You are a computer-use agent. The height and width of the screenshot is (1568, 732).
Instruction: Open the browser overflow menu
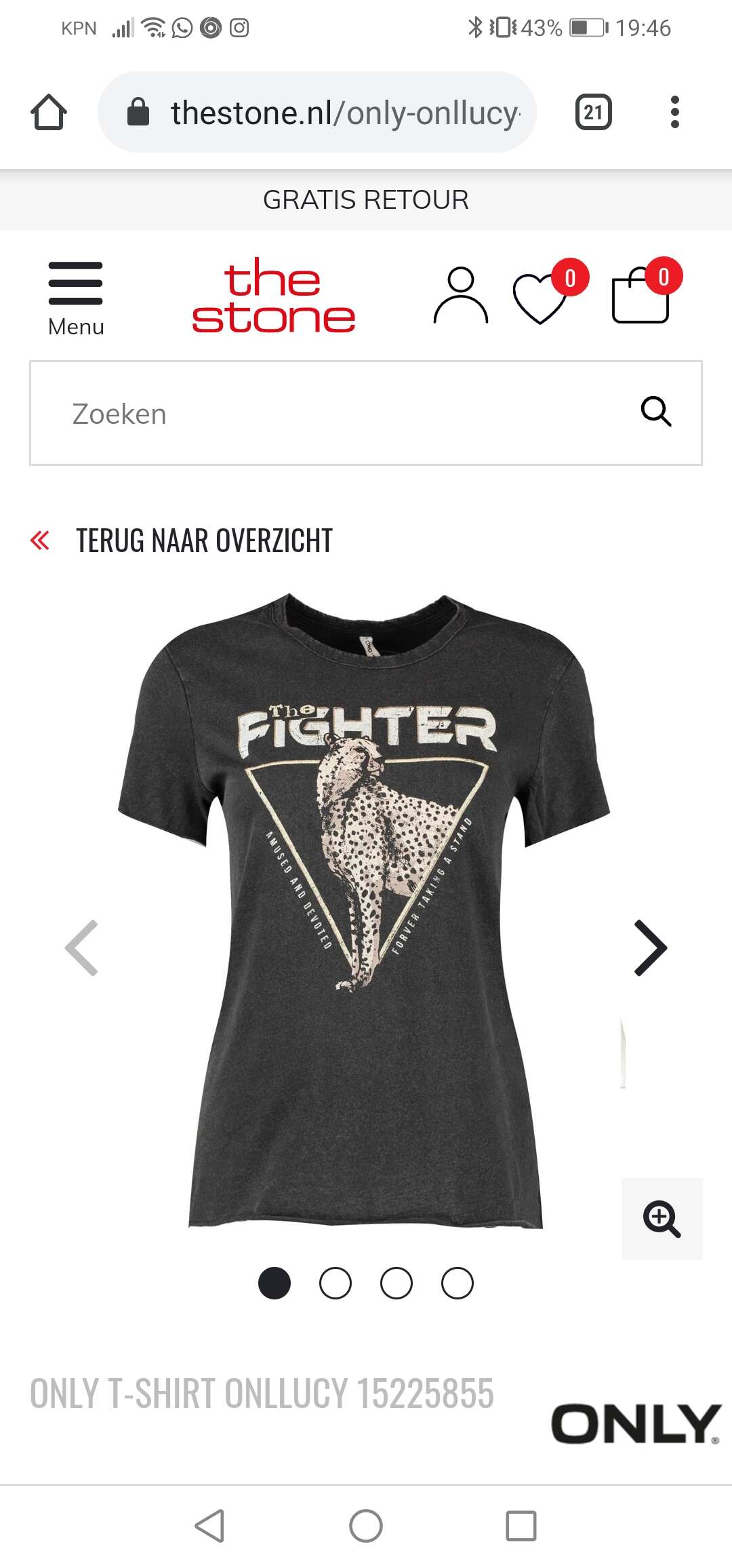pos(674,113)
